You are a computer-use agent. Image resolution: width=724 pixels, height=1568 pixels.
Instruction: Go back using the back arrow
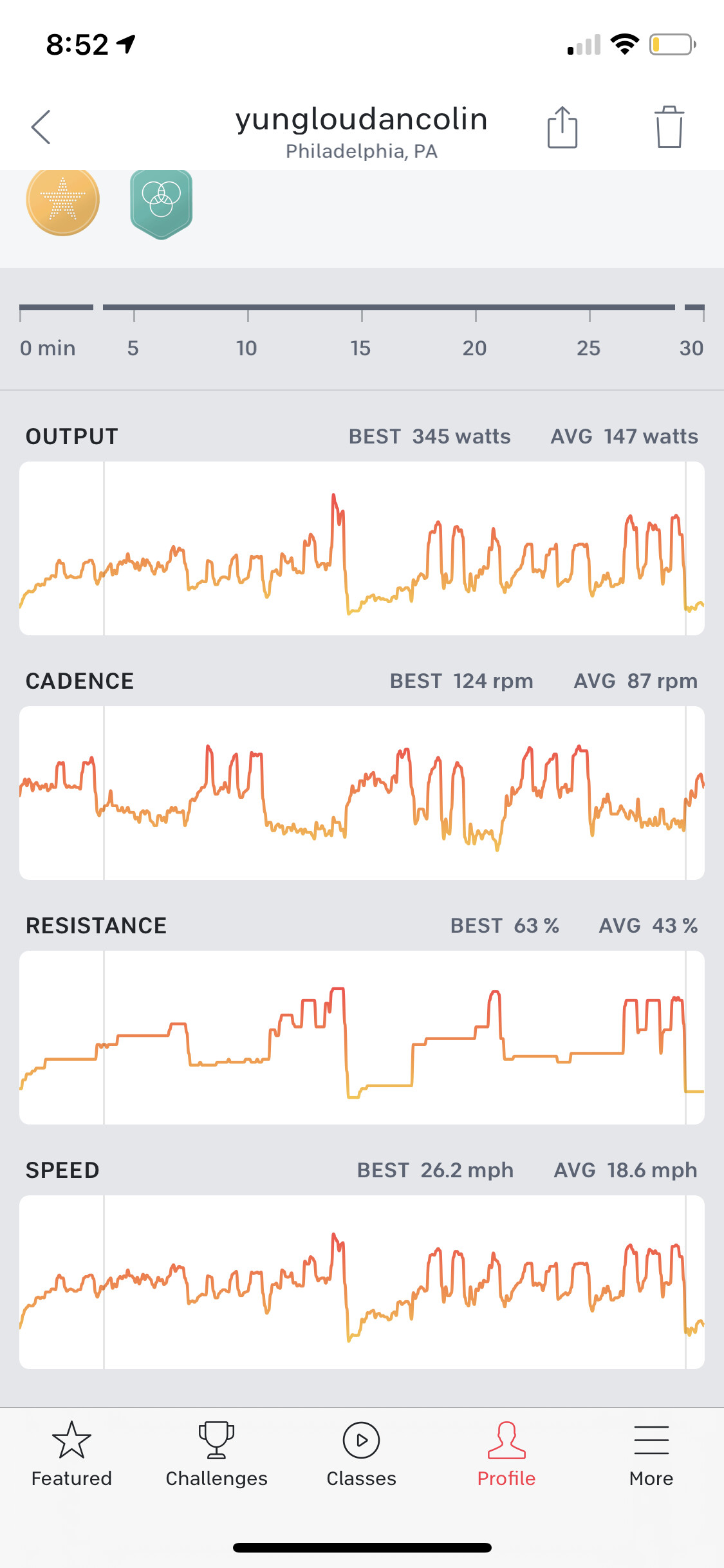tap(41, 127)
